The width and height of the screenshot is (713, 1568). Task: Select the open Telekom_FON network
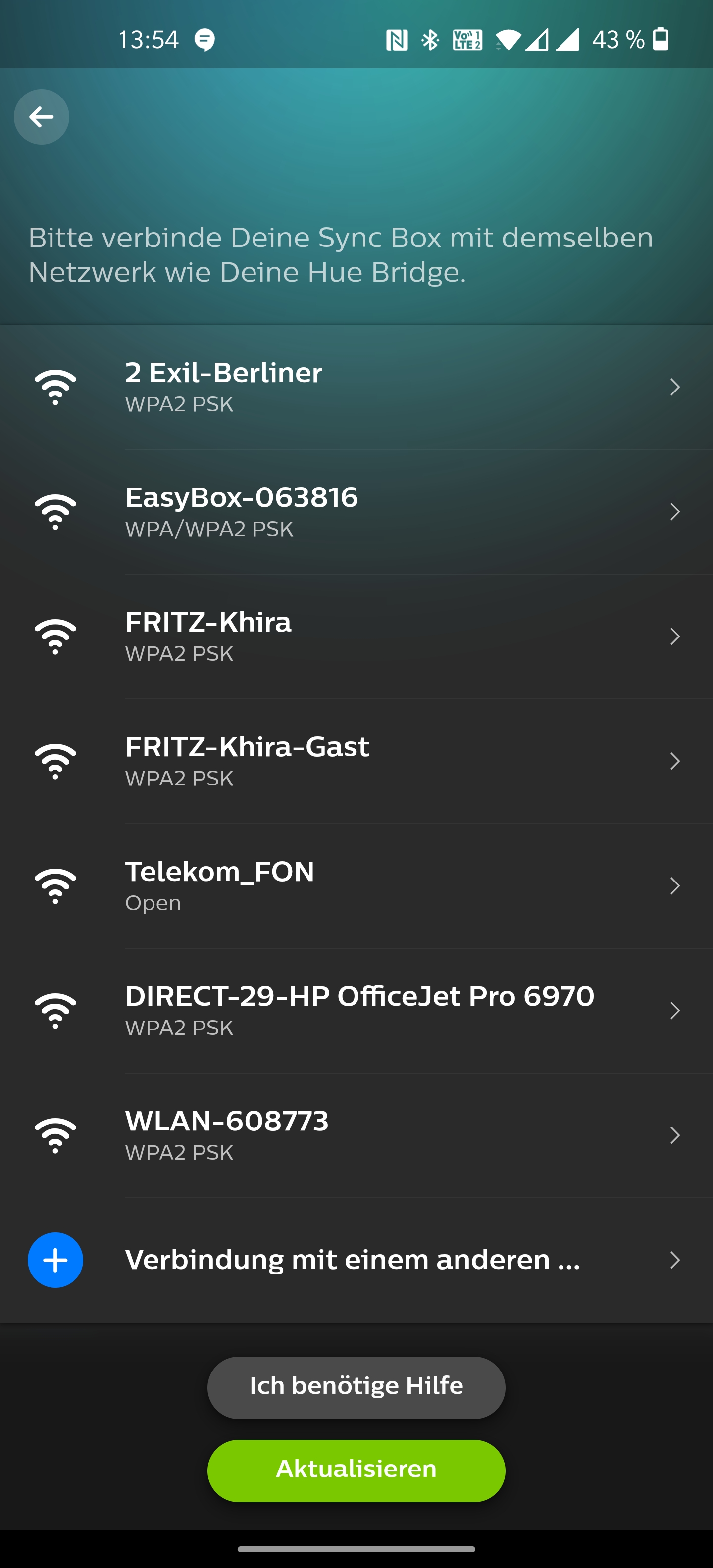pos(356,886)
